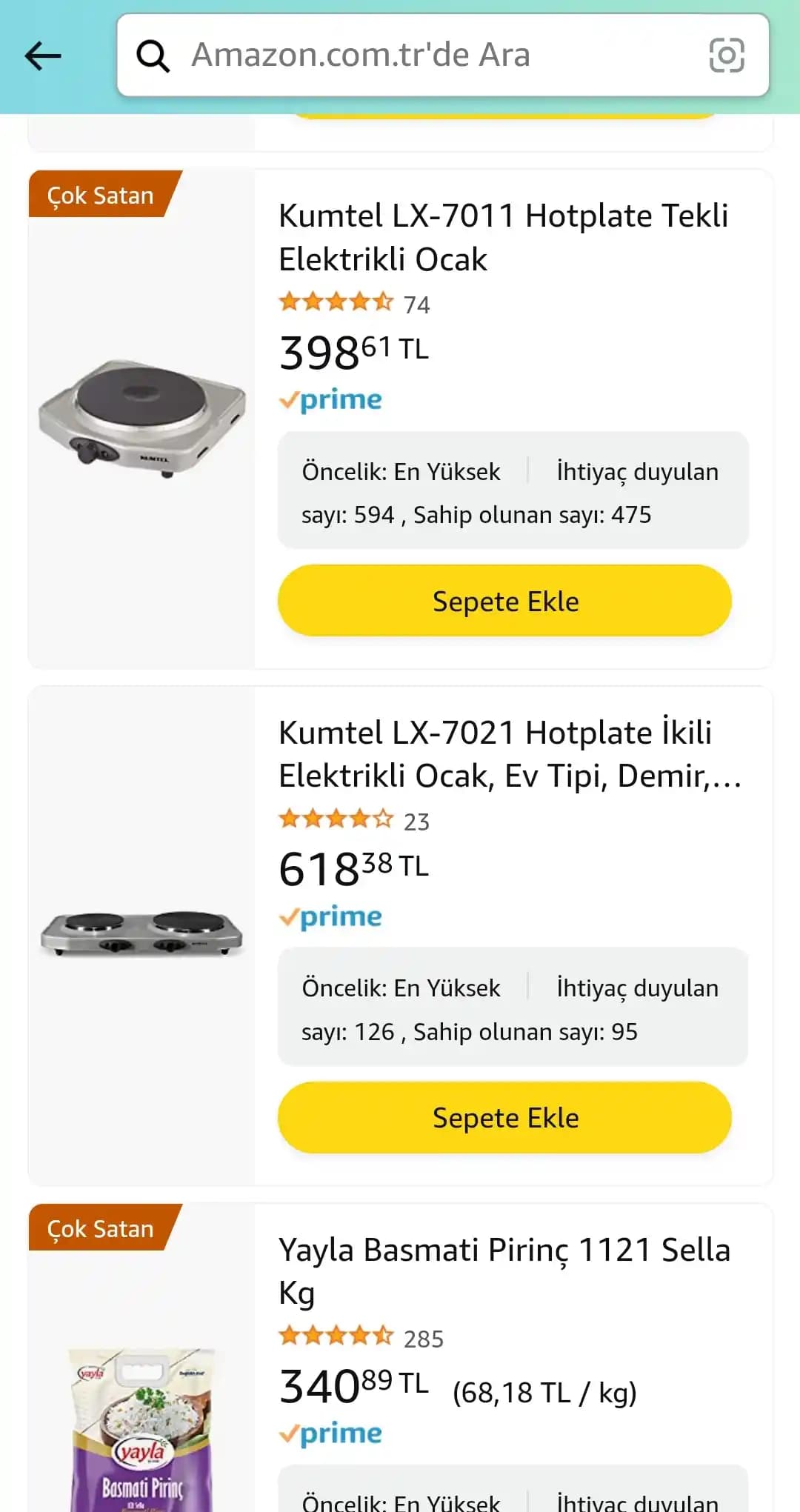Viewport: 800px width, 1512px height.
Task: Tap the star rating on Yayla Basmati Pirinç
Action: [335, 1336]
